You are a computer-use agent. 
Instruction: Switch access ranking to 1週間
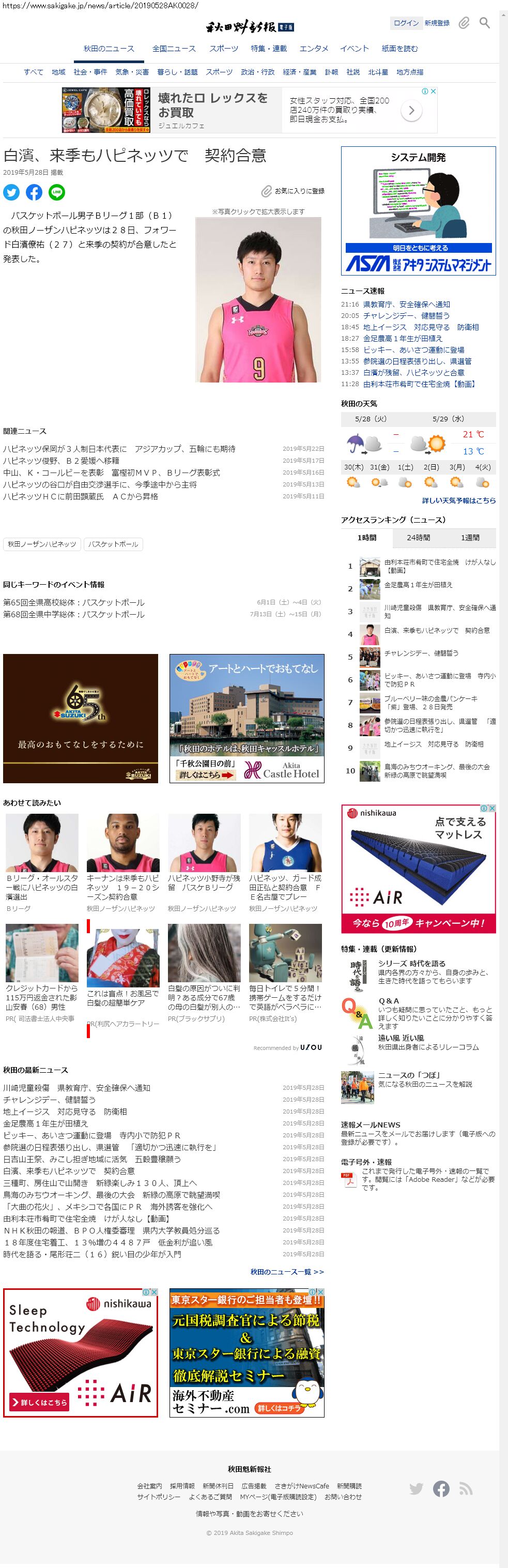pyautogui.click(x=470, y=538)
